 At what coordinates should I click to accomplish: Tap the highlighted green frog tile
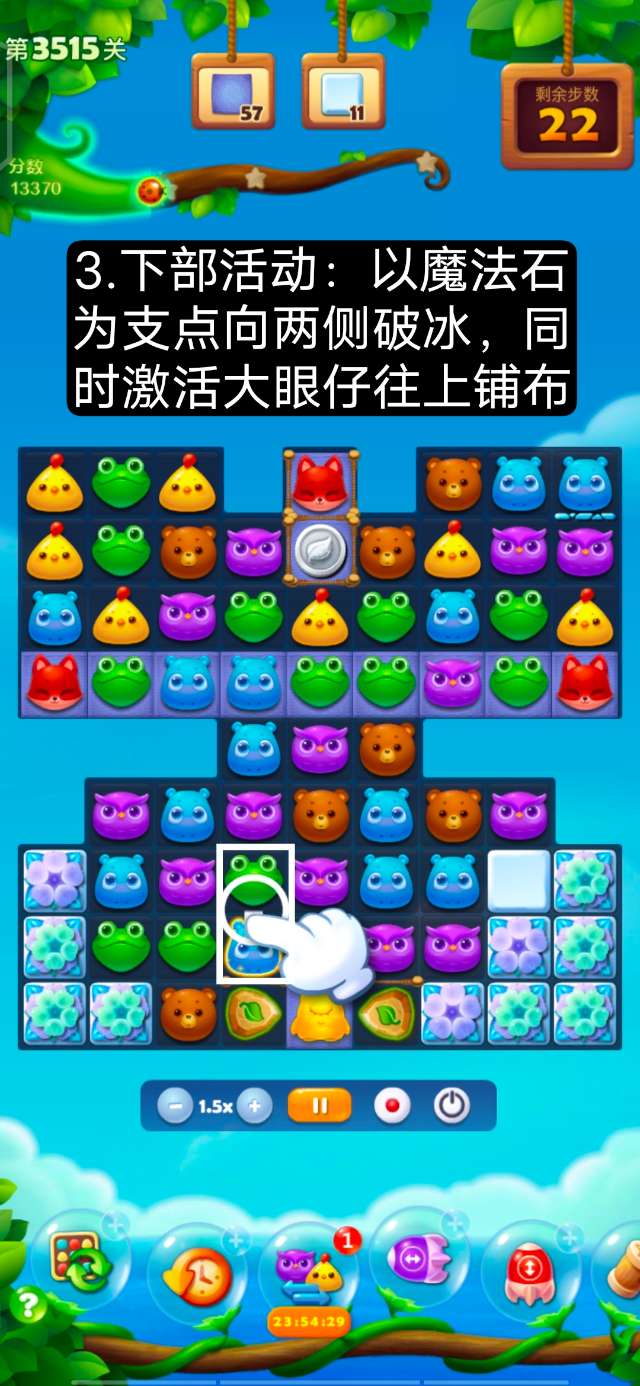(x=254, y=873)
